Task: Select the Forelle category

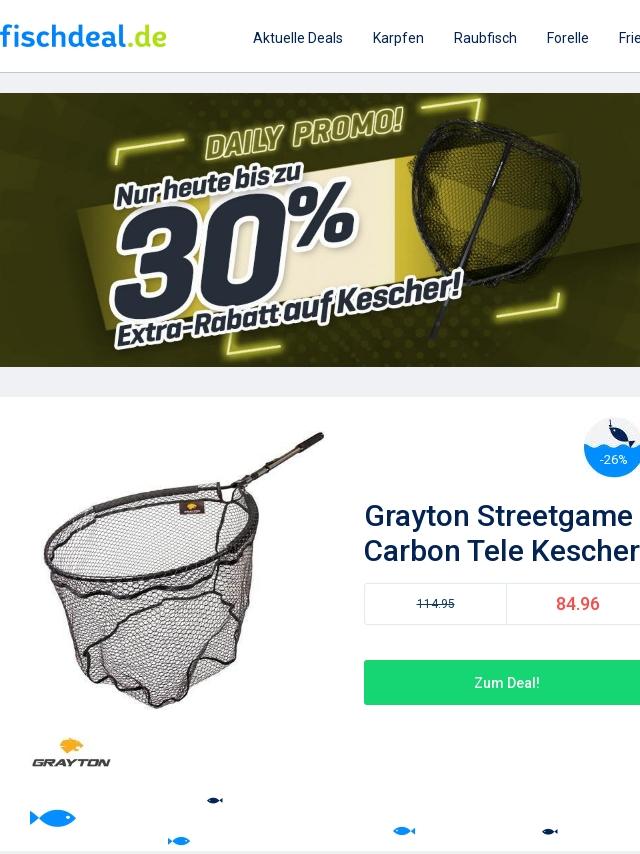Action: pyautogui.click(x=567, y=38)
